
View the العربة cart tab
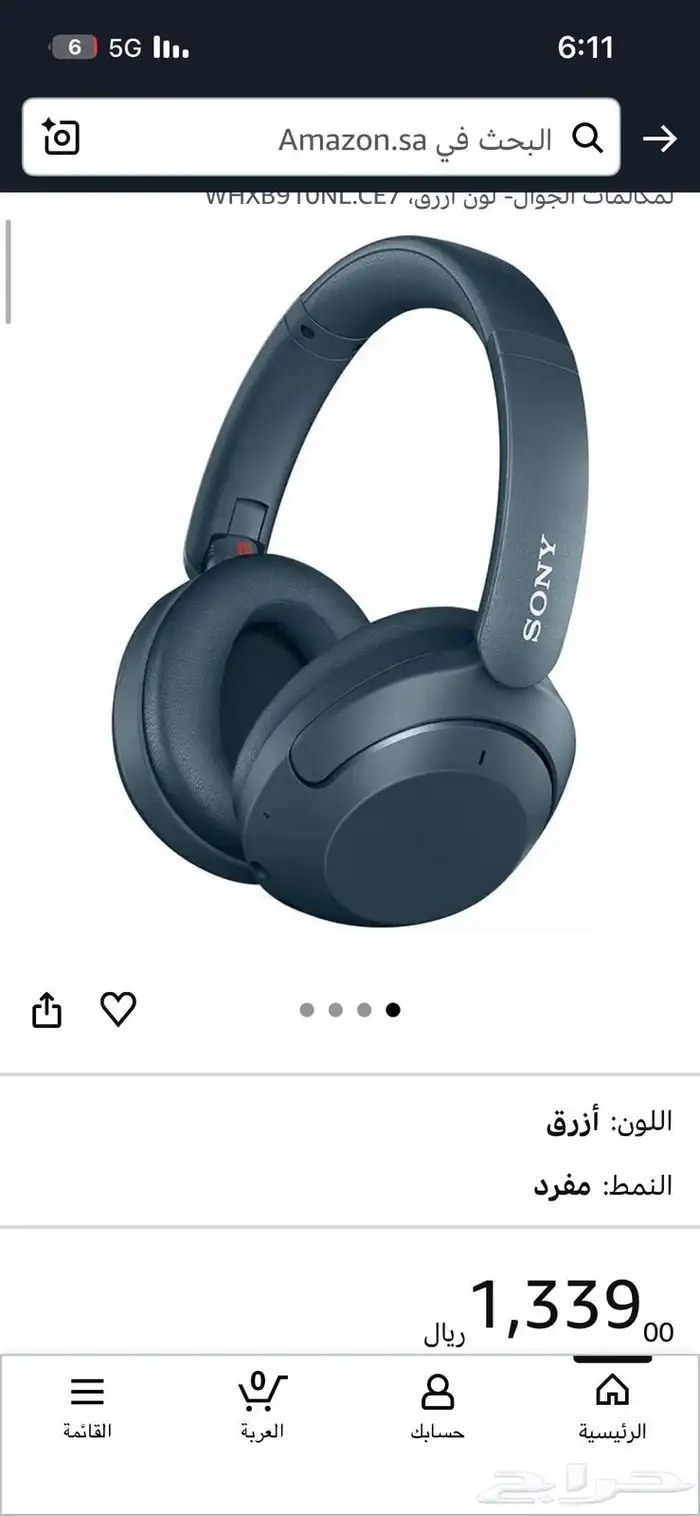262,1407
